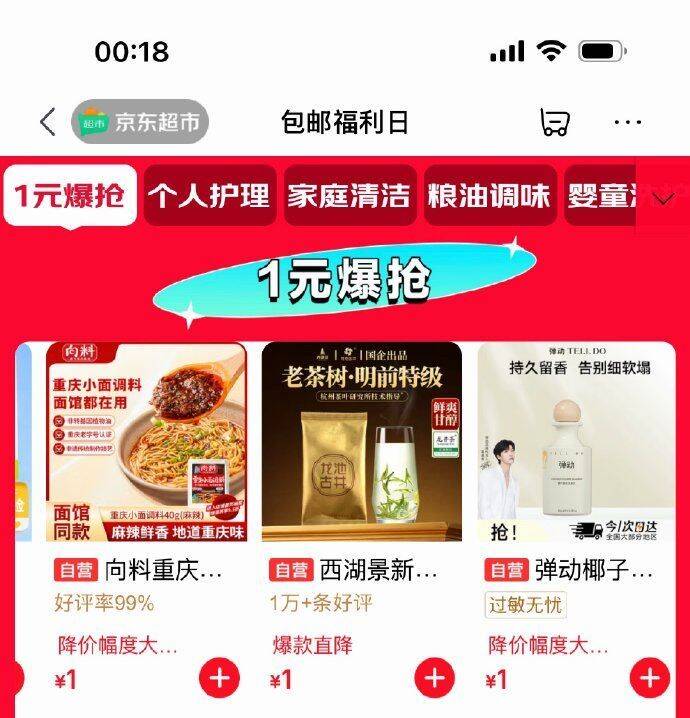This screenshot has width=690, height=718.
Task: Open the shopping cart
Action: 554,122
